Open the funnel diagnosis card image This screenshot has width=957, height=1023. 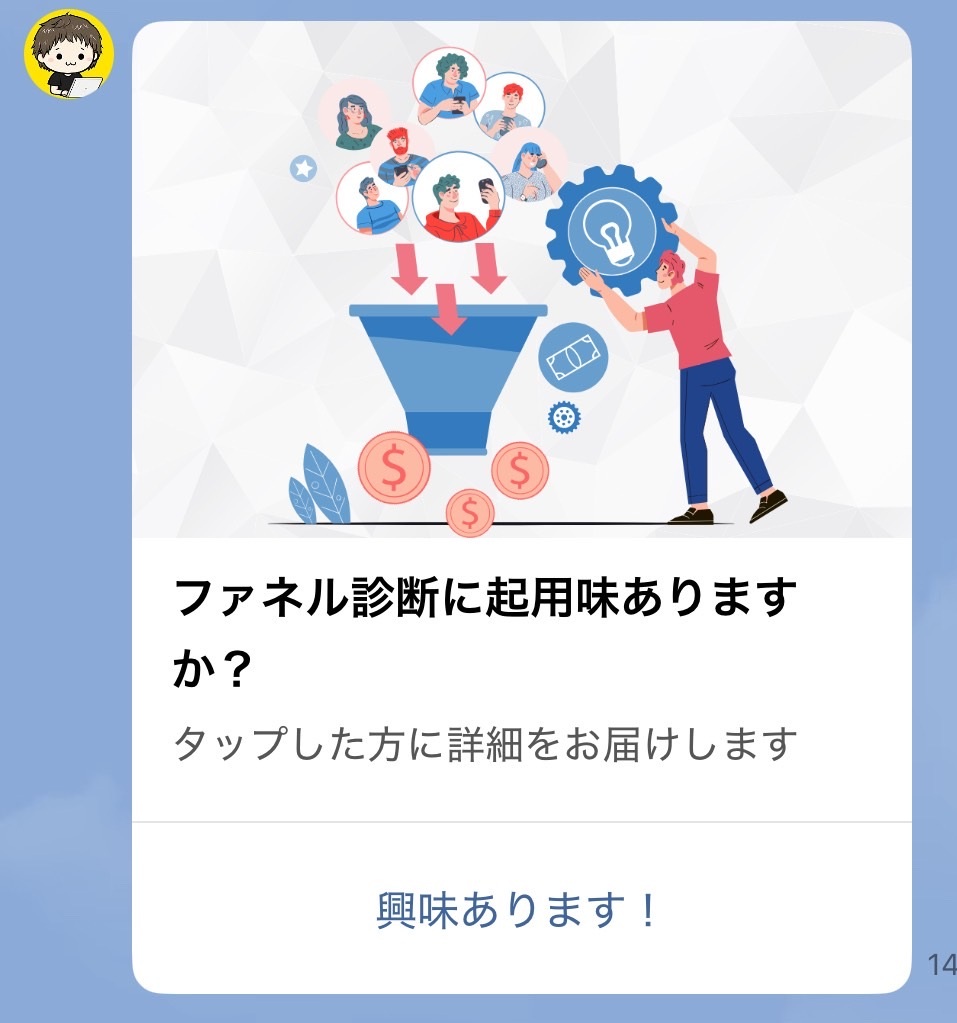(521, 280)
